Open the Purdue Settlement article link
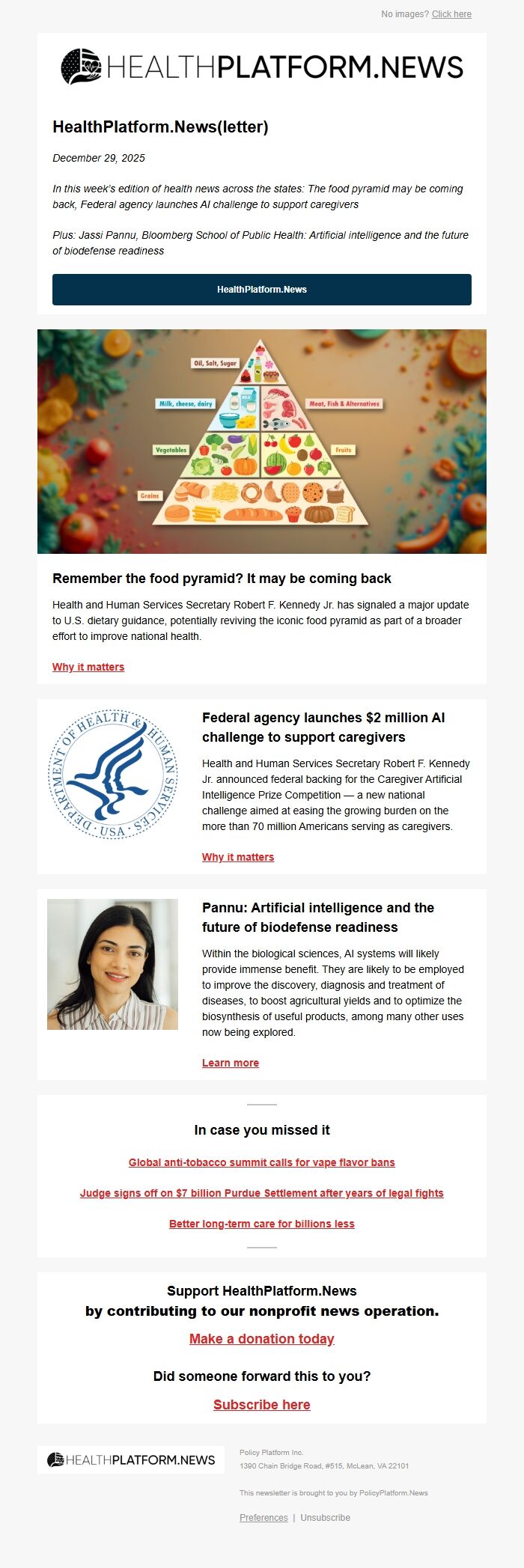Screen dimensions: 524x1568 [x=262, y=1193]
